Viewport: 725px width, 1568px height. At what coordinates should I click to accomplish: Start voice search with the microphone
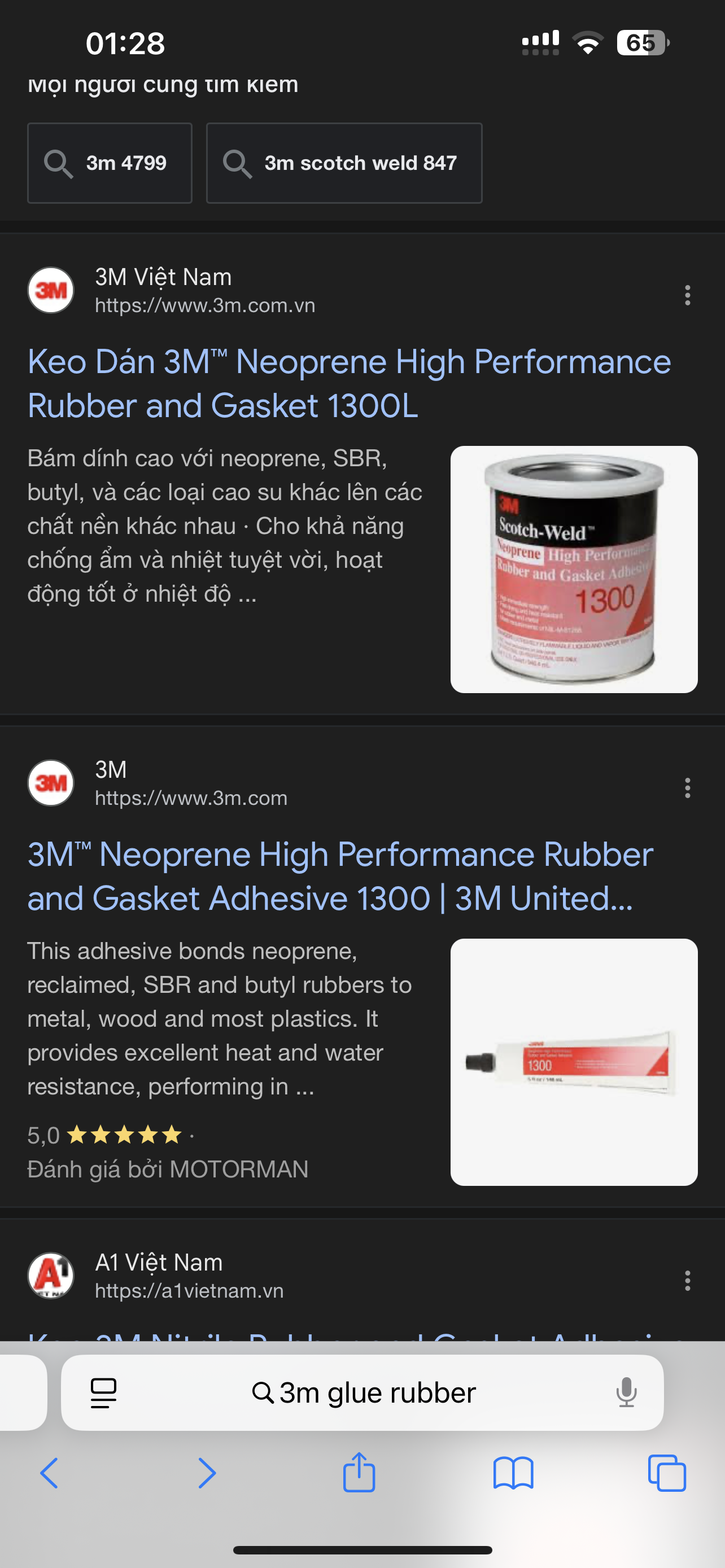coord(626,1392)
